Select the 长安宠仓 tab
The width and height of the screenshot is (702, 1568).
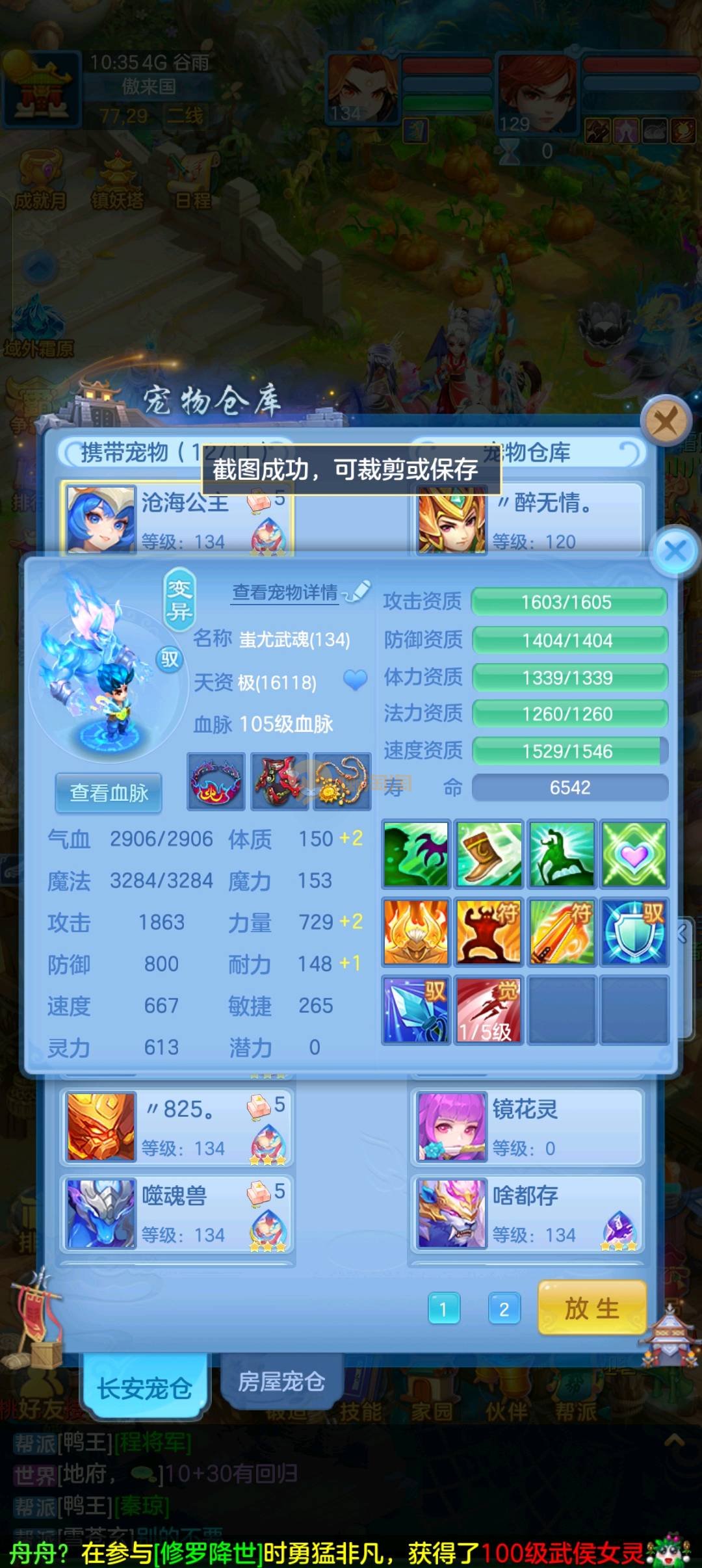click(144, 1388)
